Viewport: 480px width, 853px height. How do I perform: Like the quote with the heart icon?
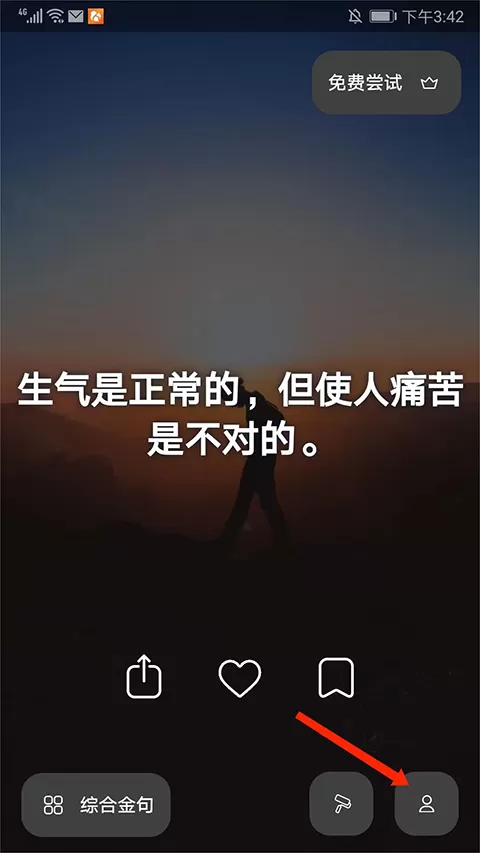(x=239, y=678)
